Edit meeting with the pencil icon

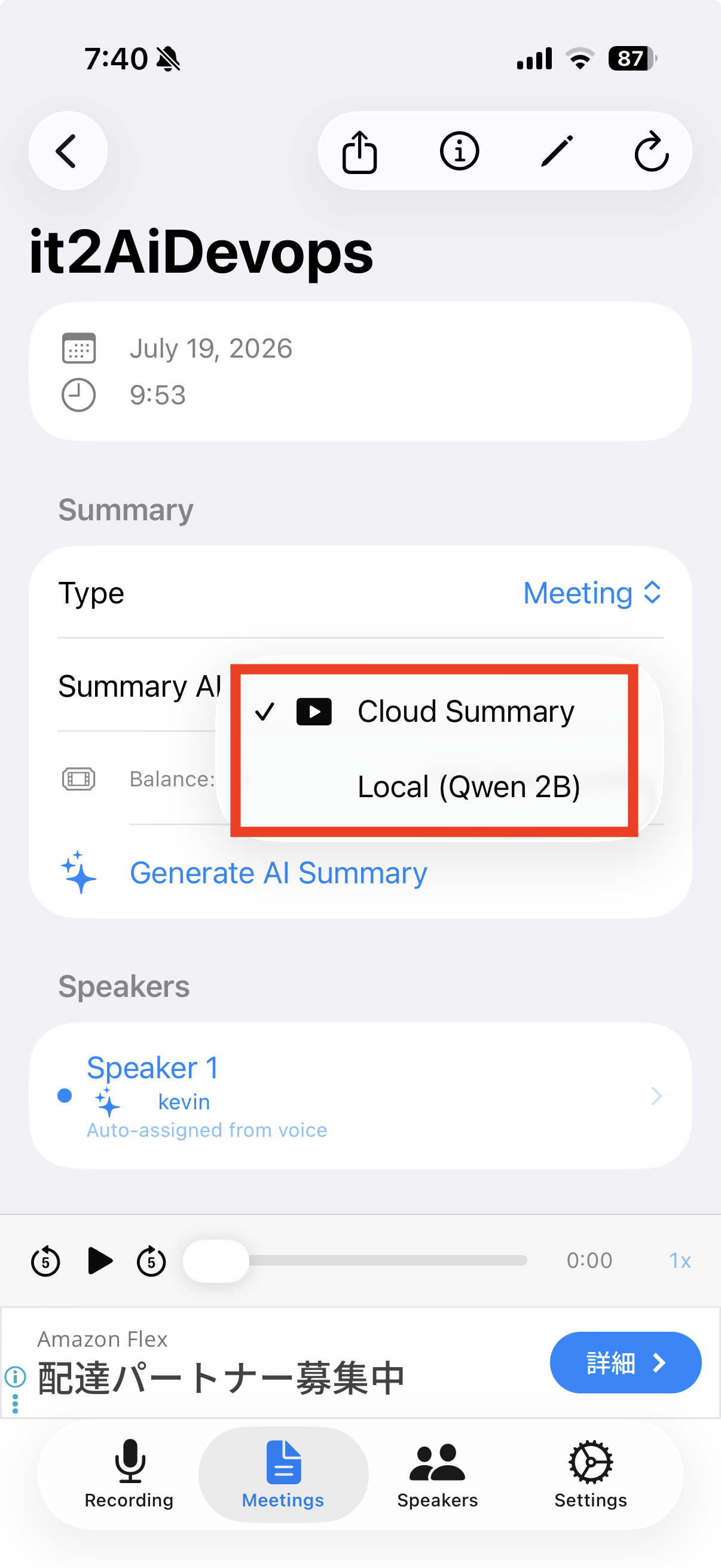click(557, 151)
